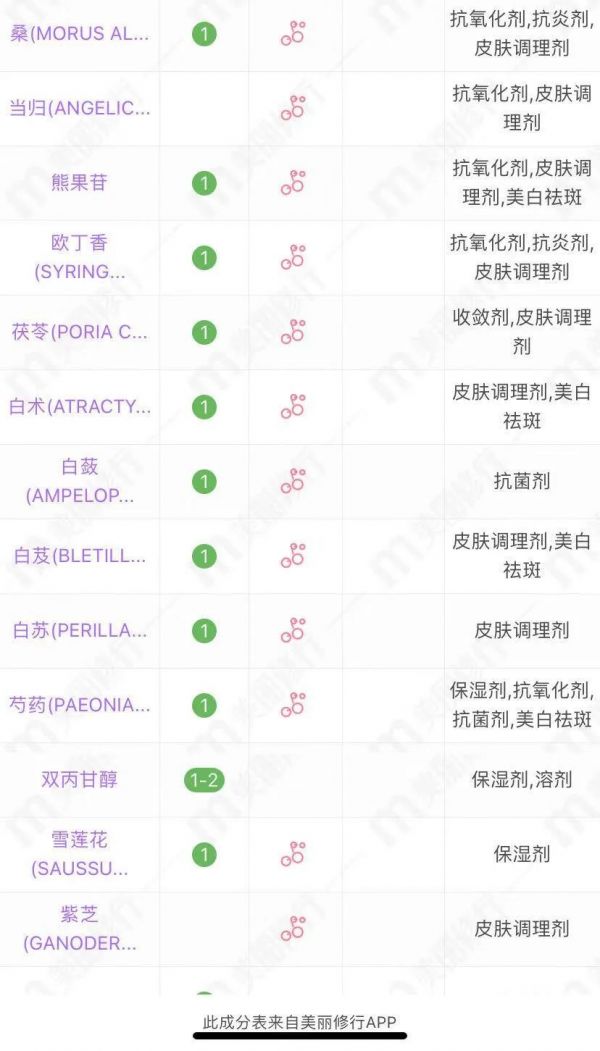Select the 白蔹 (AMPELOP... ingredient
Image resolution: width=600 pixels, height=1051 pixels.
80,481
